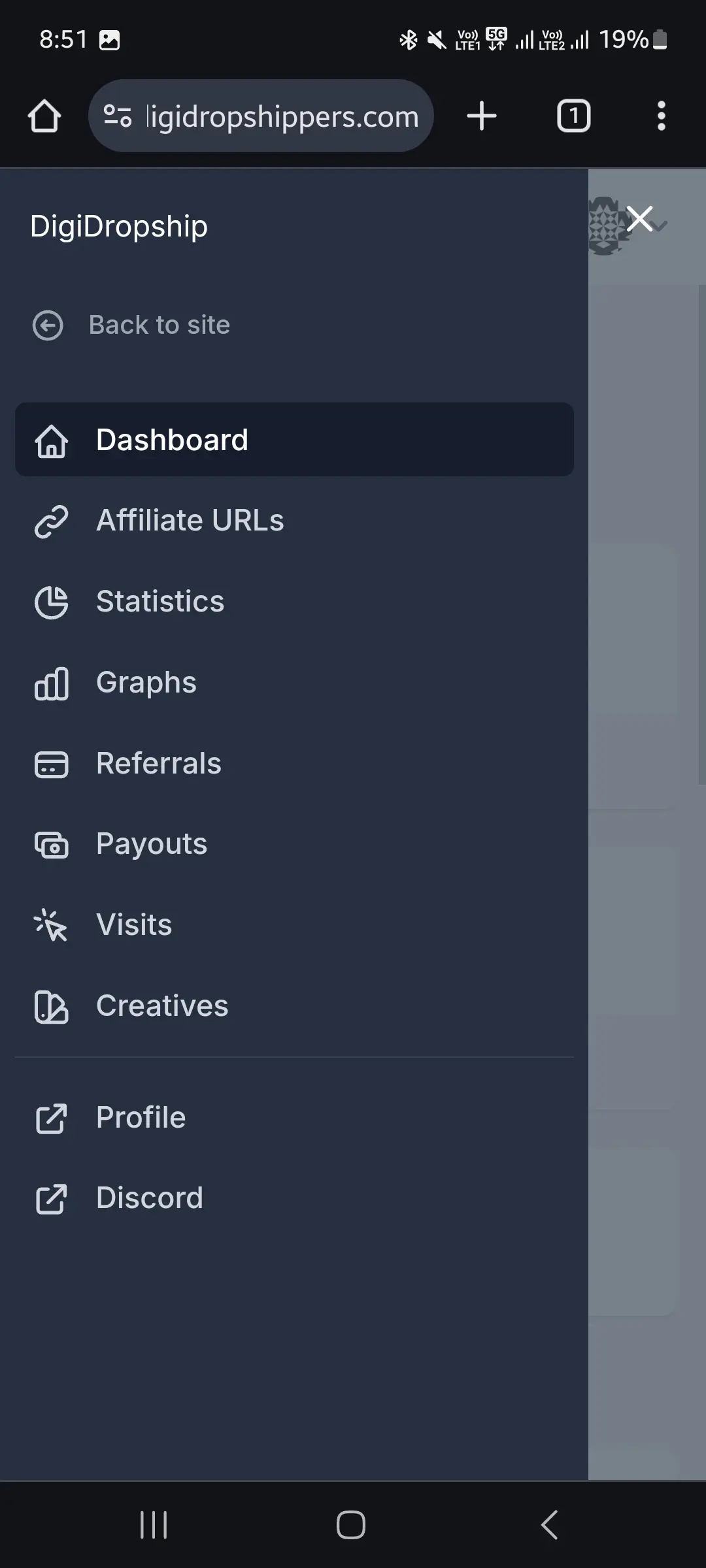The image size is (706, 1568).
Task: Open system recent apps
Action: click(154, 1525)
